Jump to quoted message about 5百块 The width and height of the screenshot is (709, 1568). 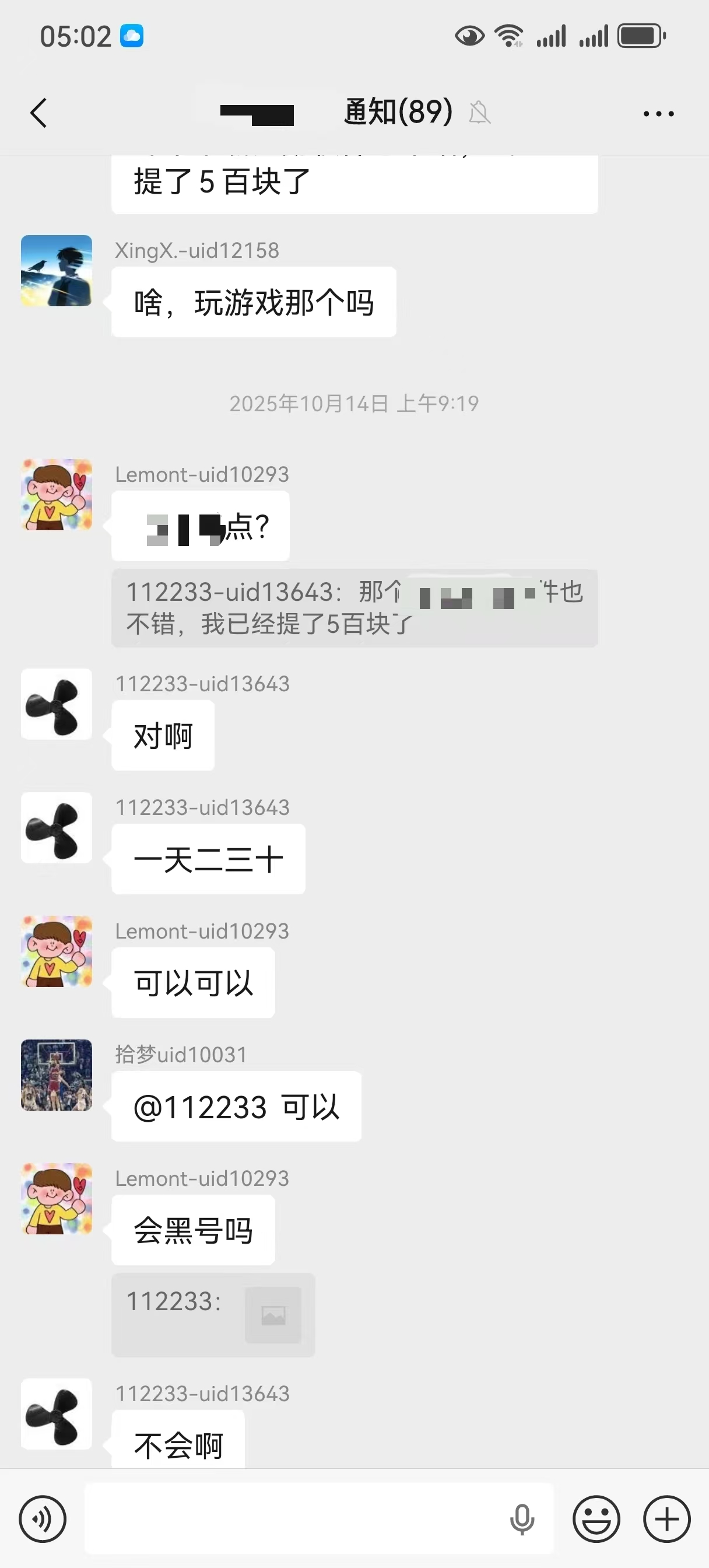[354, 608]
